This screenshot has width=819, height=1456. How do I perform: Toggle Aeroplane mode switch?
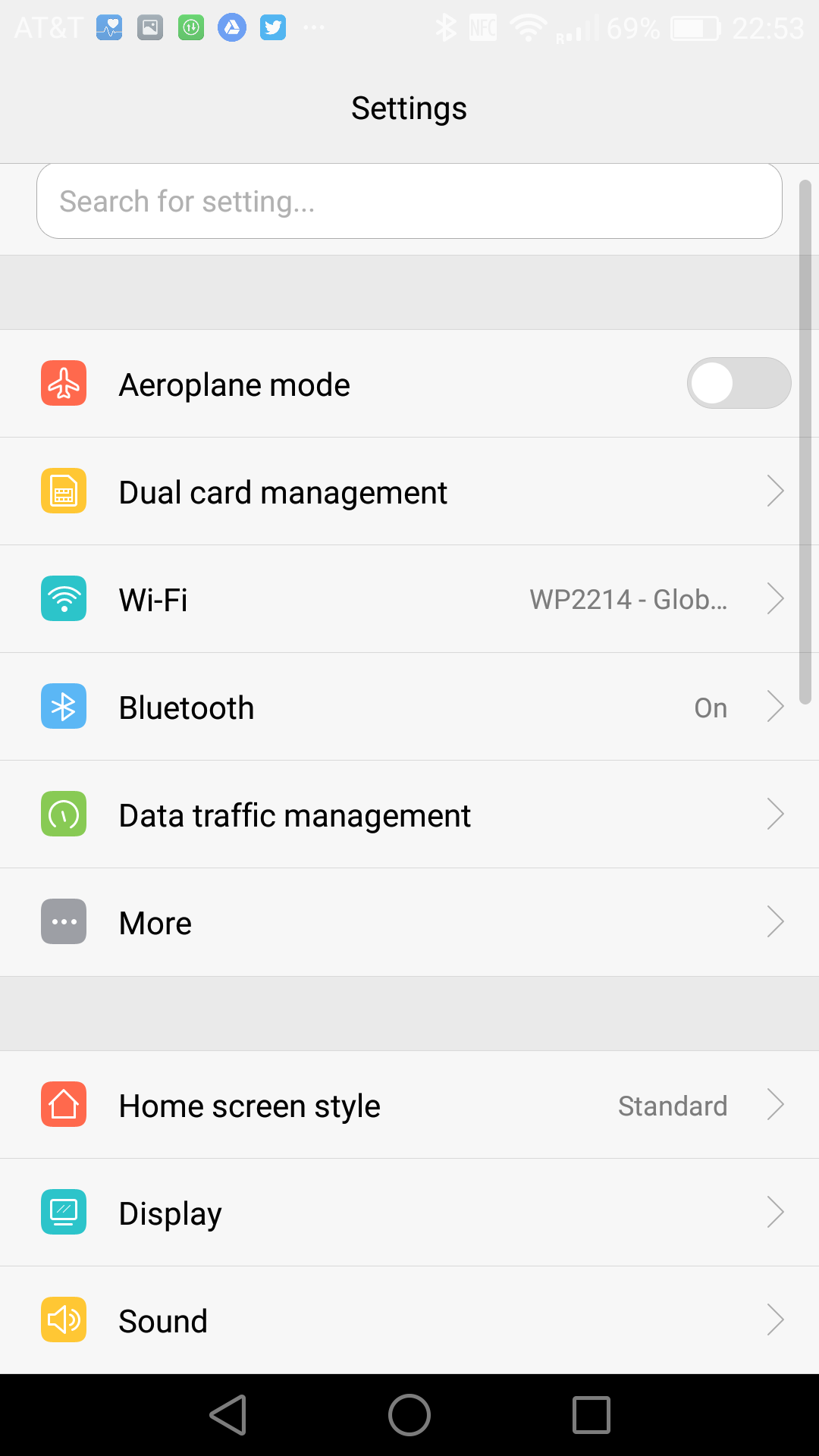(x=739, y=383)
